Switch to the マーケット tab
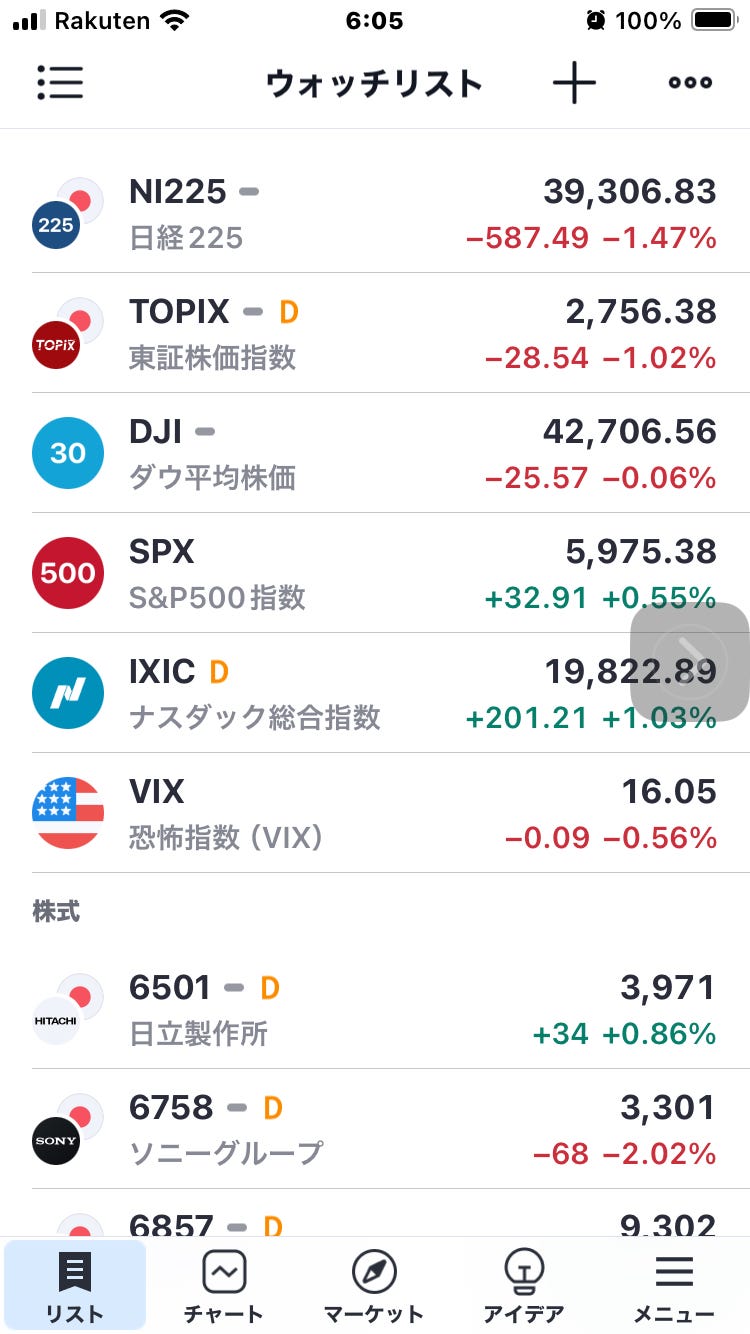The height and width of the screenshot is (1334, 750). (x=374, y=1286)
